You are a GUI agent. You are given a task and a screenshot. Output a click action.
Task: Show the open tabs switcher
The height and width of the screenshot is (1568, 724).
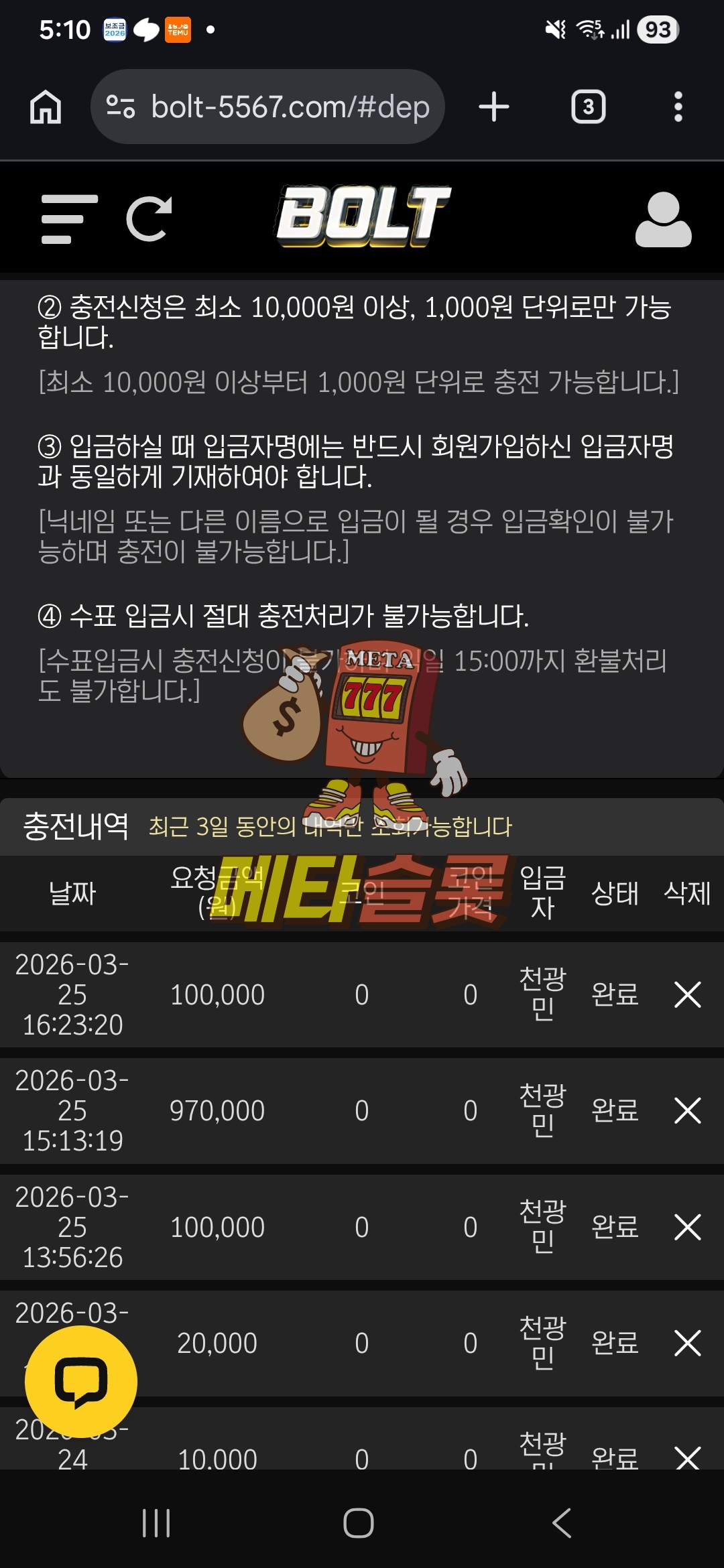click(x=588, y=107)
